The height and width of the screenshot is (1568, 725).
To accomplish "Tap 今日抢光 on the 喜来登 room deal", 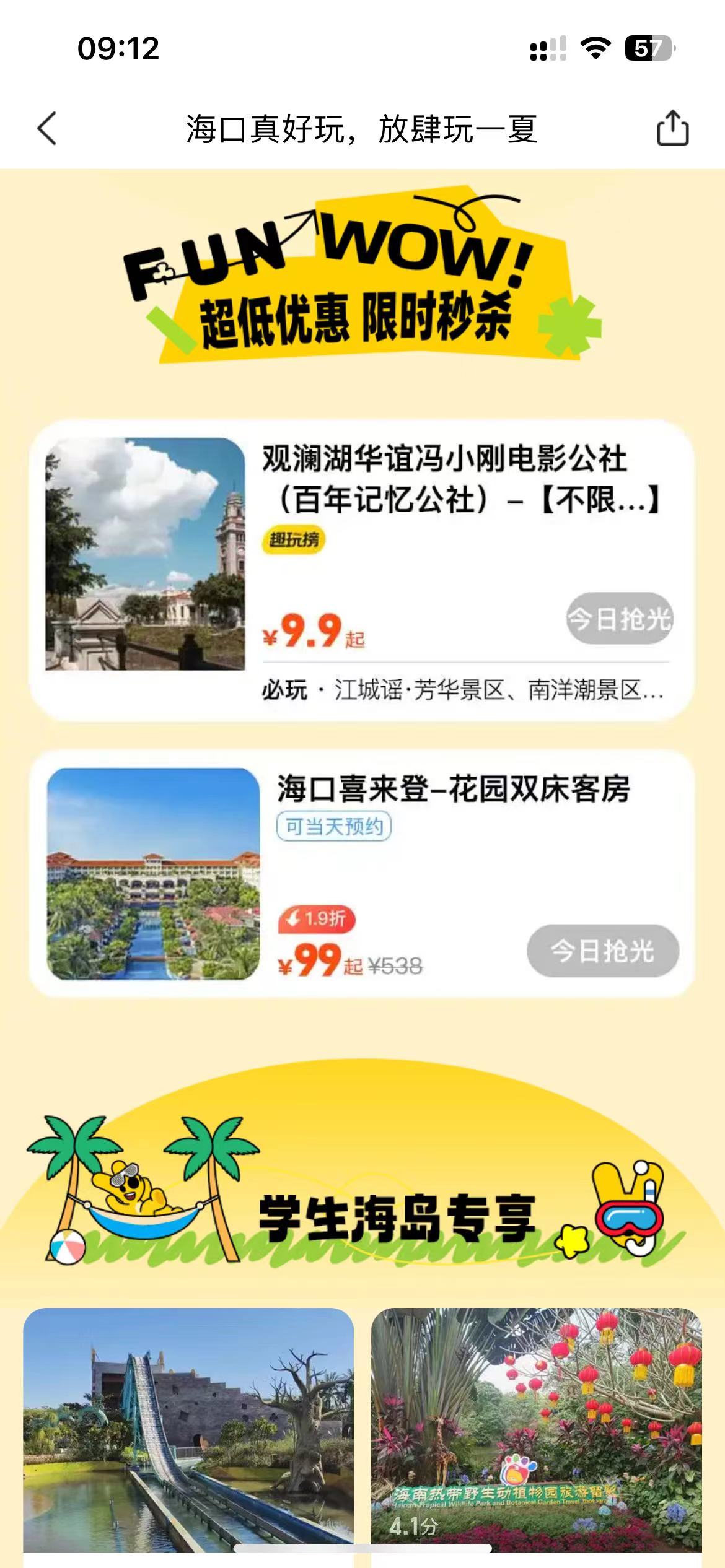I will (x=602, y=951).
